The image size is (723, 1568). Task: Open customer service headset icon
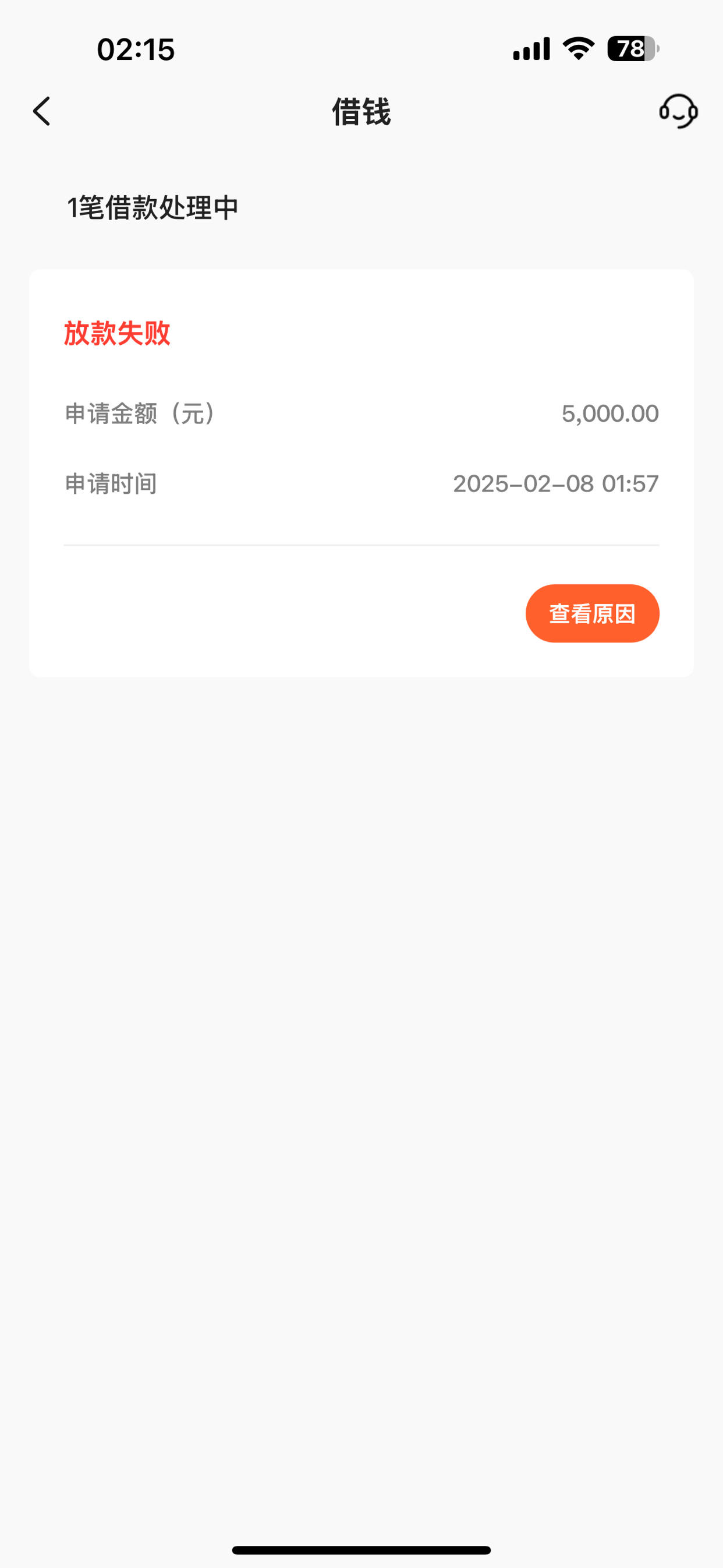[x=678, y=111]
